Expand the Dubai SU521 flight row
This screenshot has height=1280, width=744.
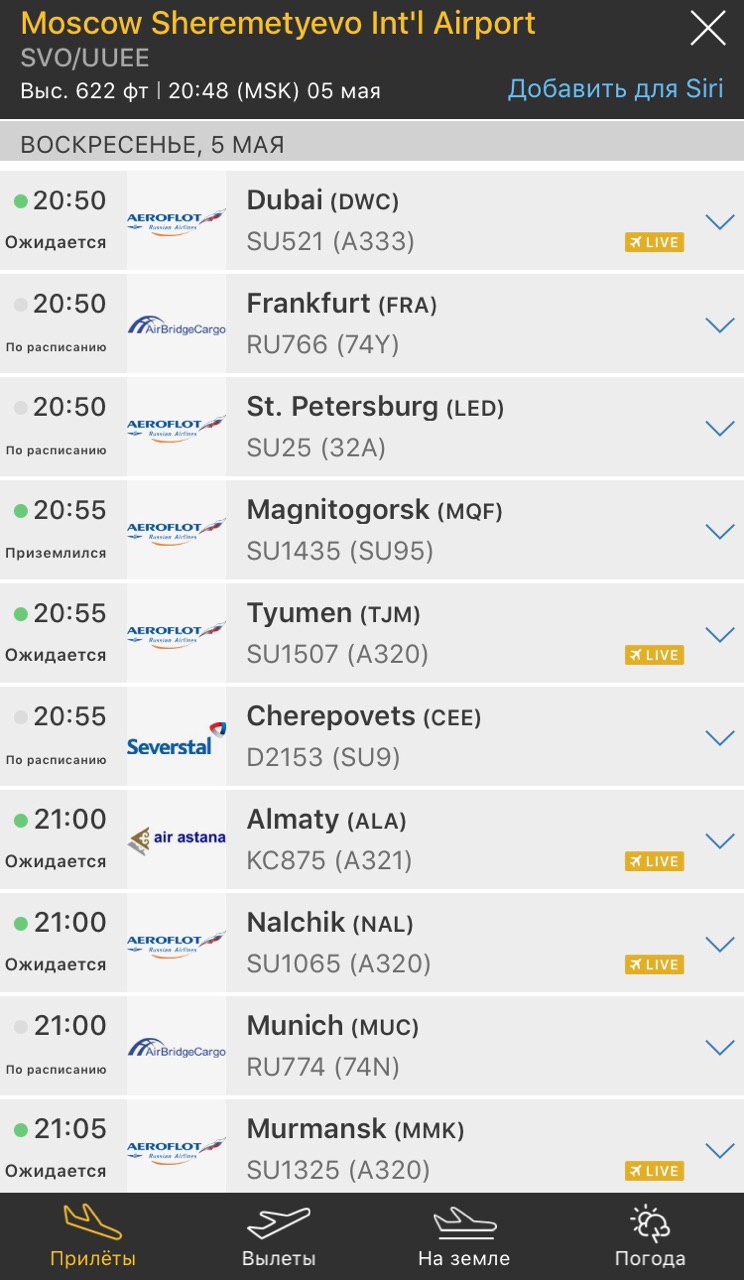720,222
